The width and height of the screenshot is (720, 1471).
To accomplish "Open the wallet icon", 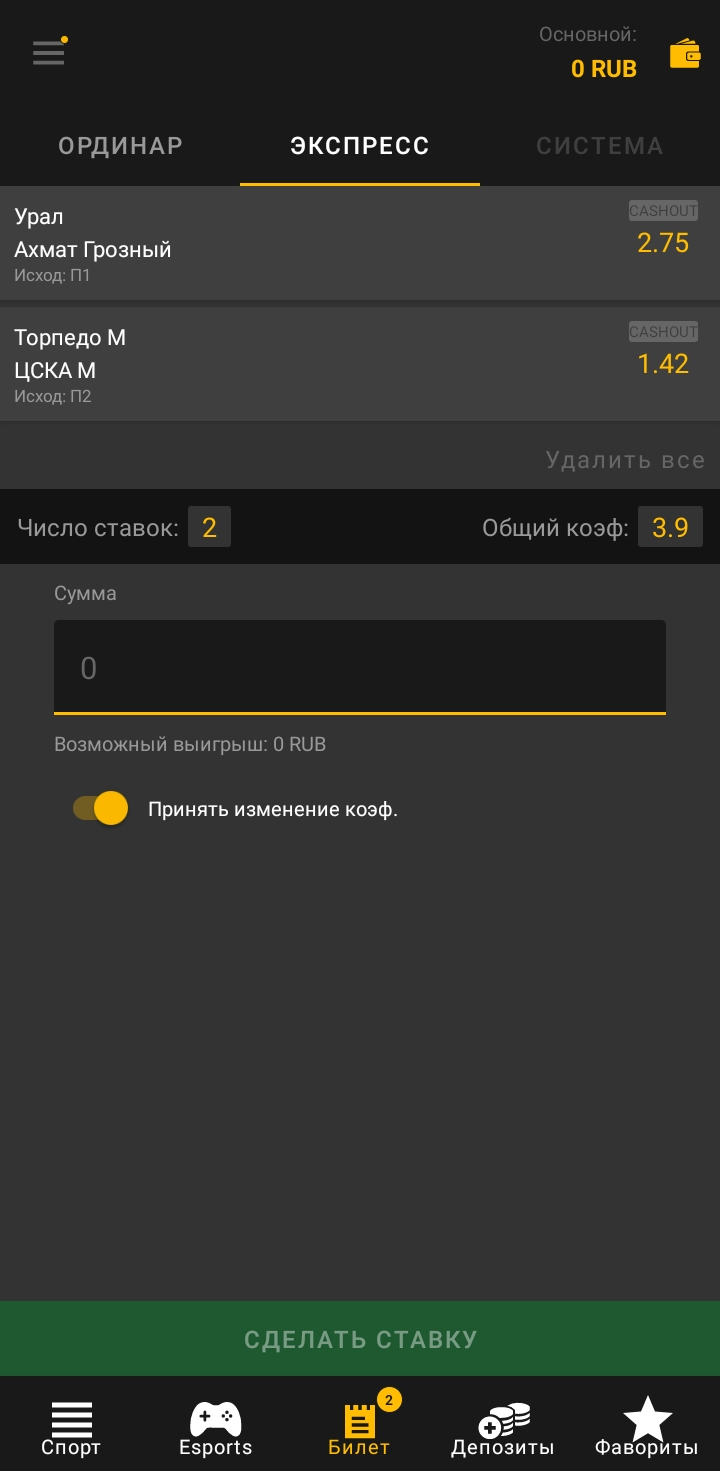I will click(685, 54).
